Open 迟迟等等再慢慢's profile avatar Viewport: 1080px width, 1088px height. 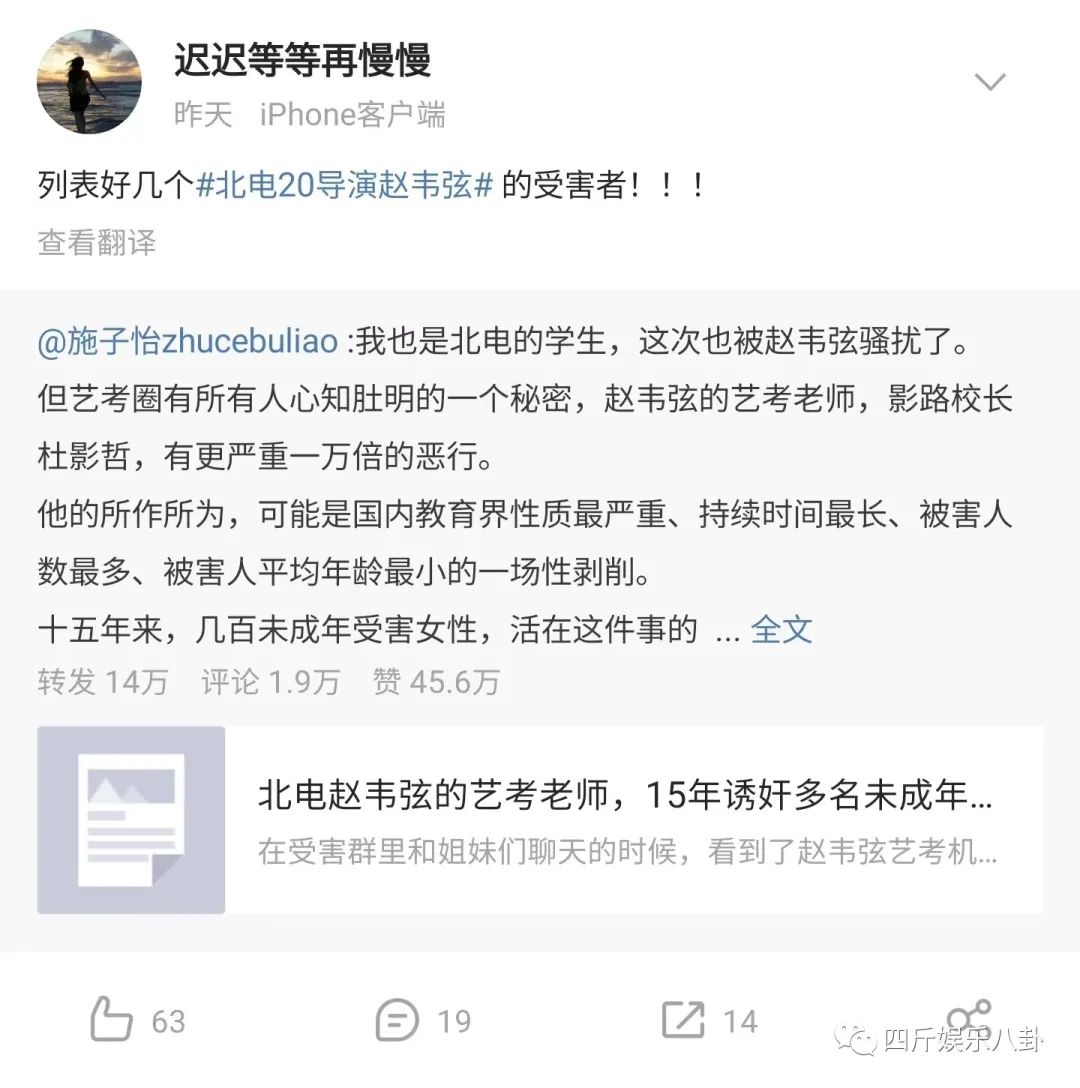[x=89, y=81]
